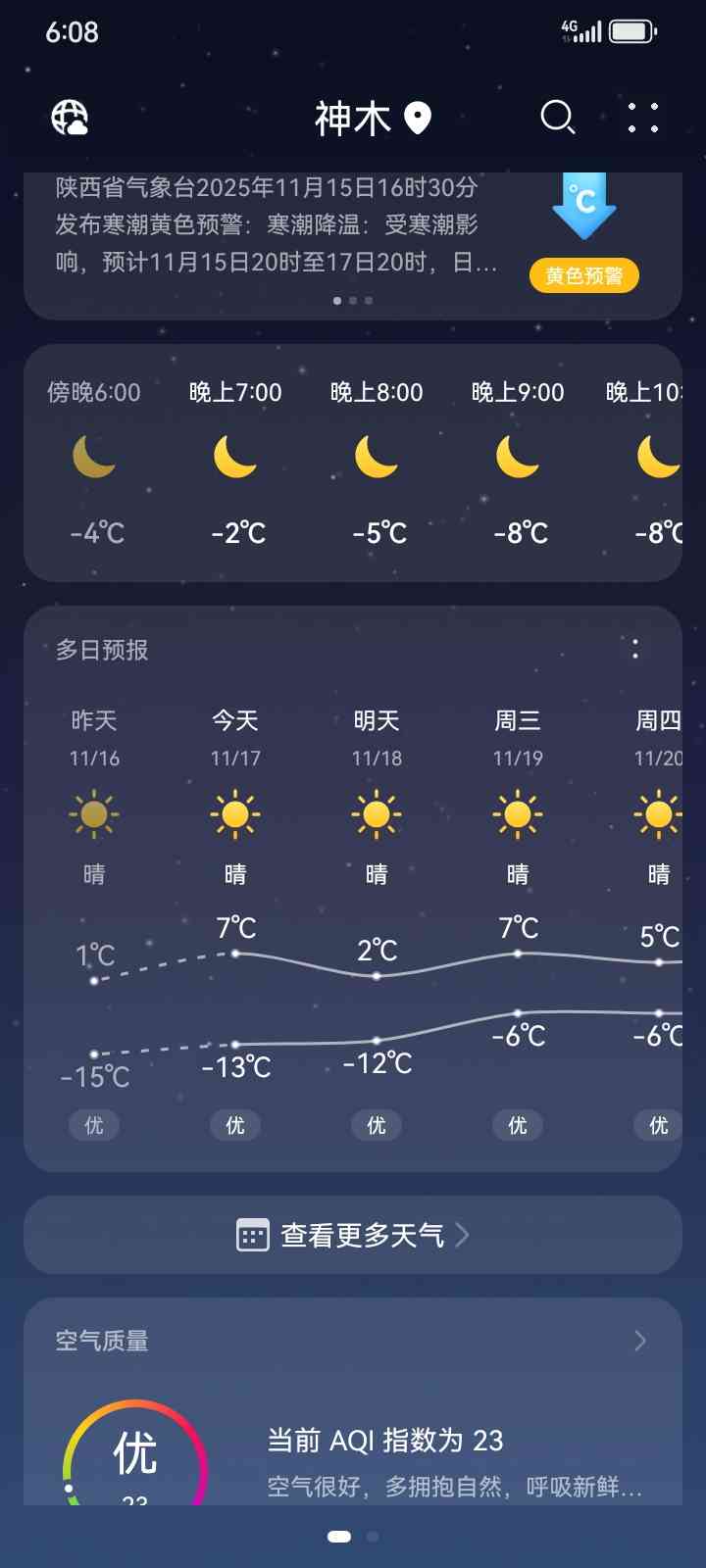Select tomorrow's 11/18 forecast column

(377, 813)
